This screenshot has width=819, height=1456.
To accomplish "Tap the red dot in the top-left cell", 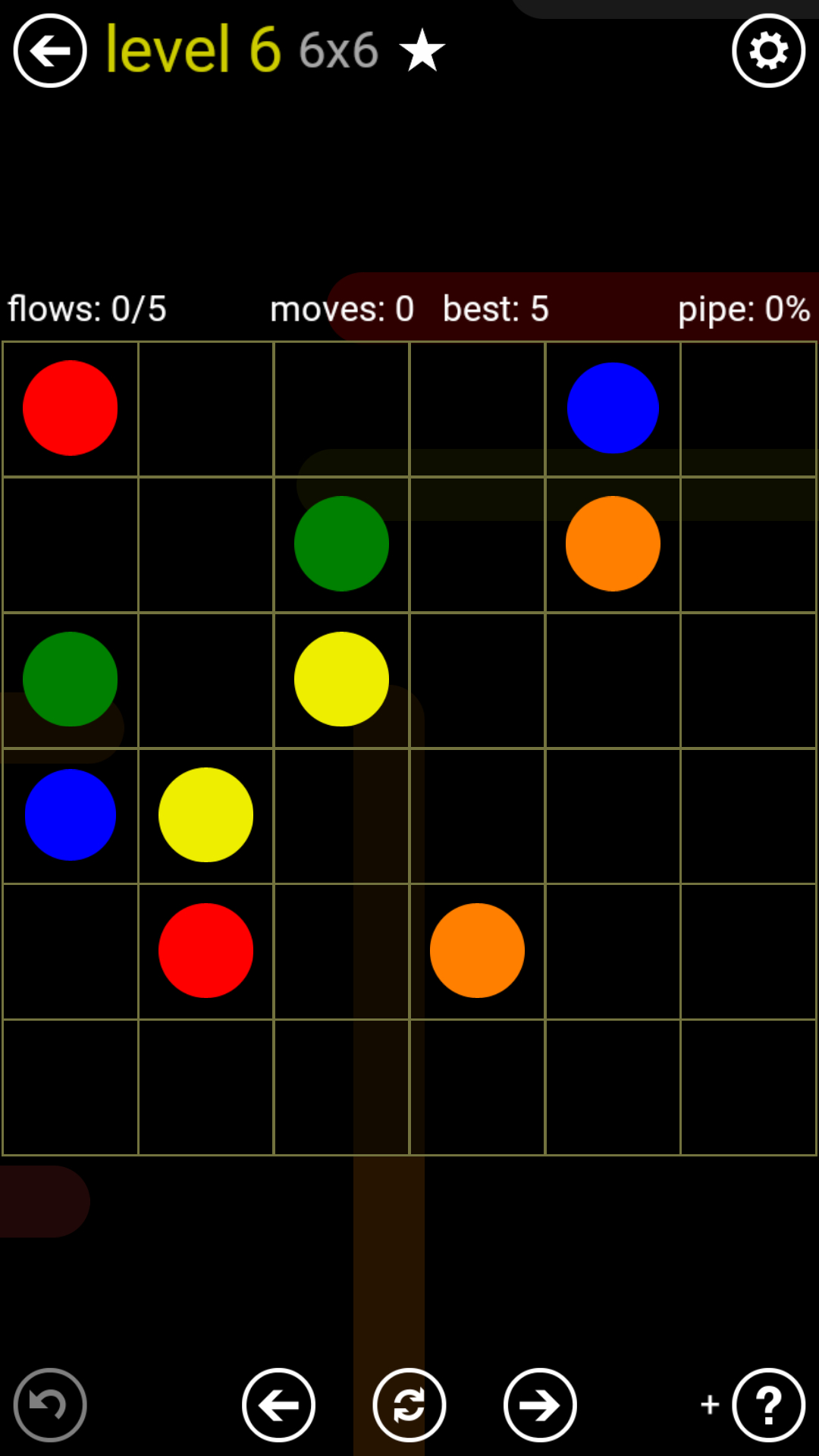I will pyautogui.click(x=71, y=408).
